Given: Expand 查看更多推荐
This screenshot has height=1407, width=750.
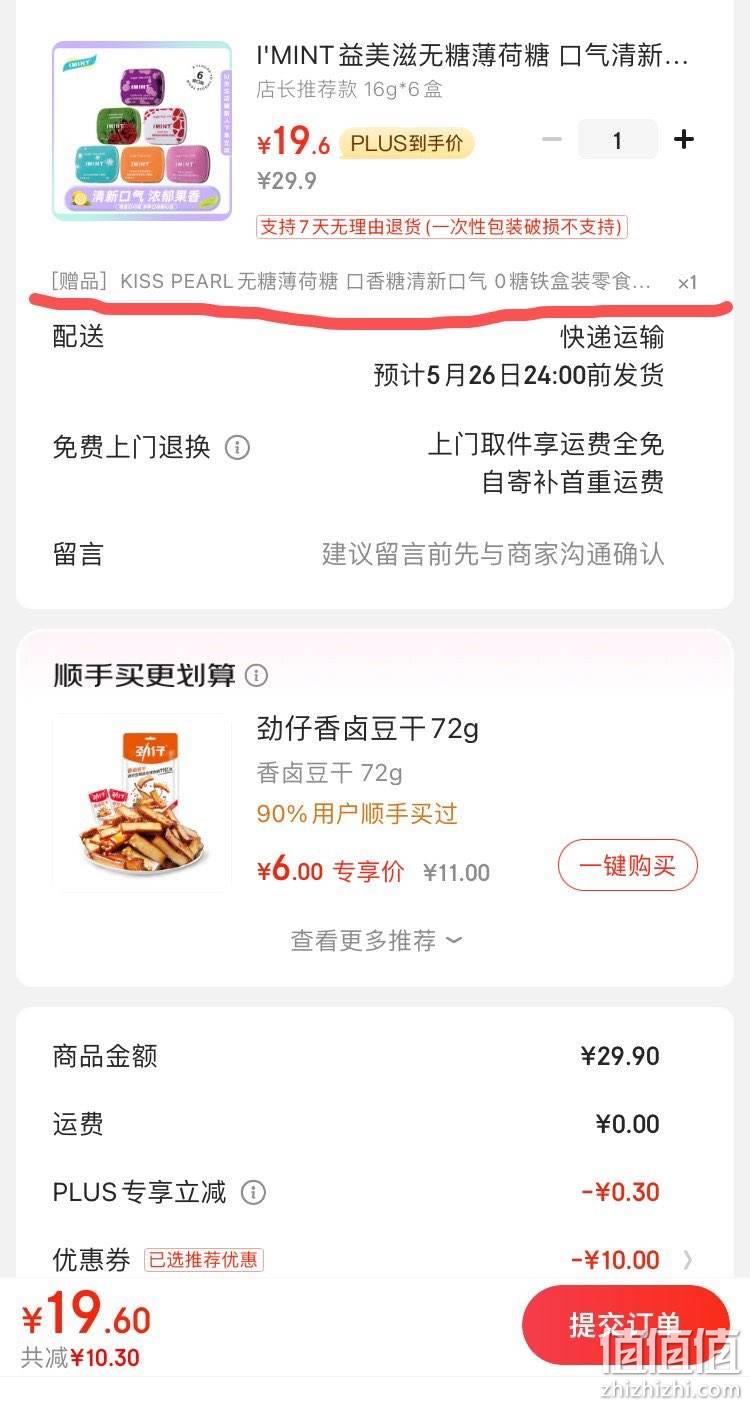Looking at the screenshot, I should tap(376, 941).
